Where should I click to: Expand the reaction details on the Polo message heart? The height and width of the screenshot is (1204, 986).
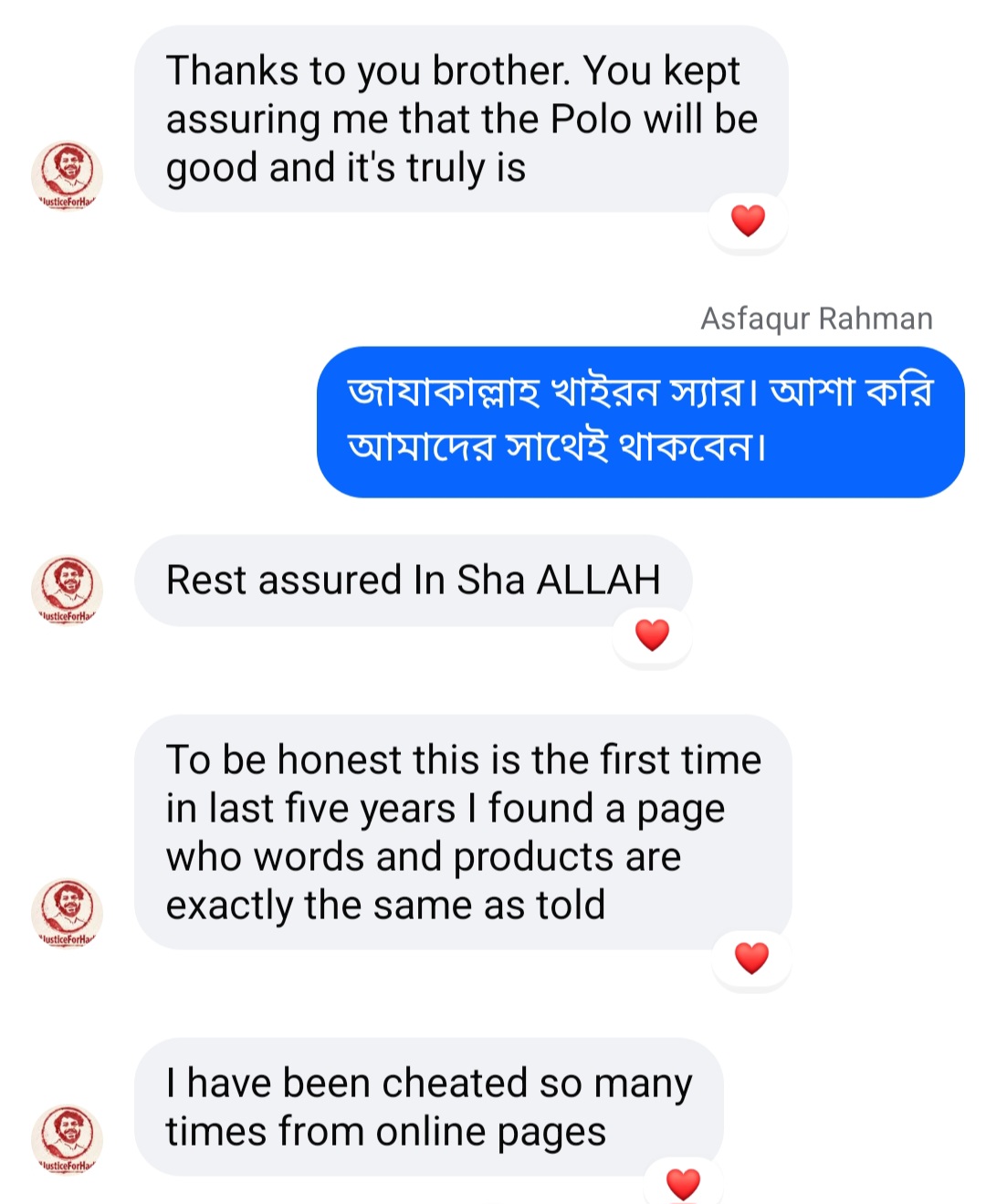click(x=747, y=219)
